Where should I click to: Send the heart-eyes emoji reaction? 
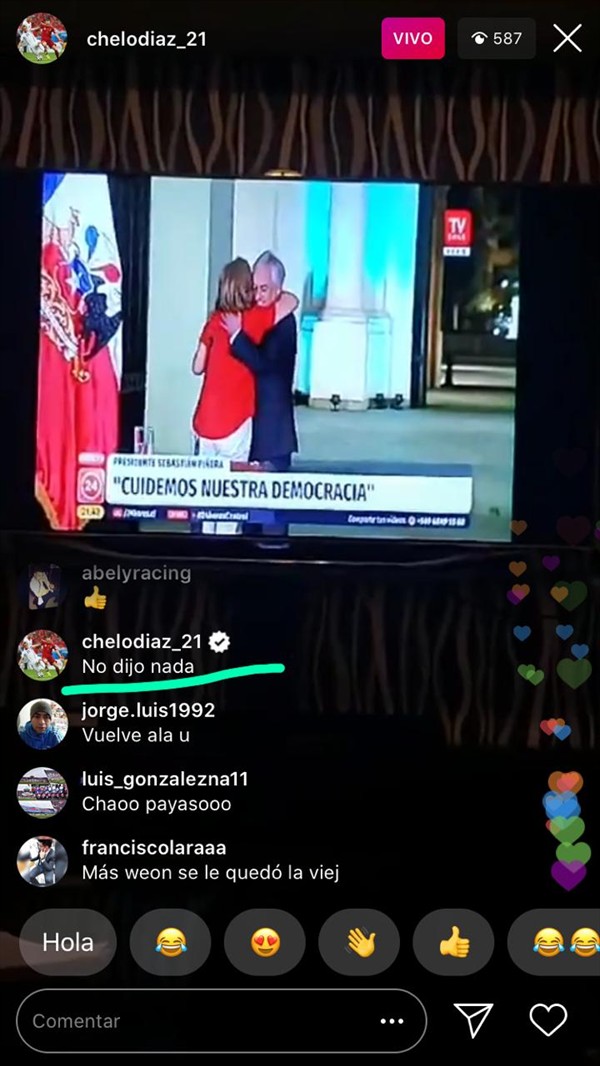[x=265, y=942]
